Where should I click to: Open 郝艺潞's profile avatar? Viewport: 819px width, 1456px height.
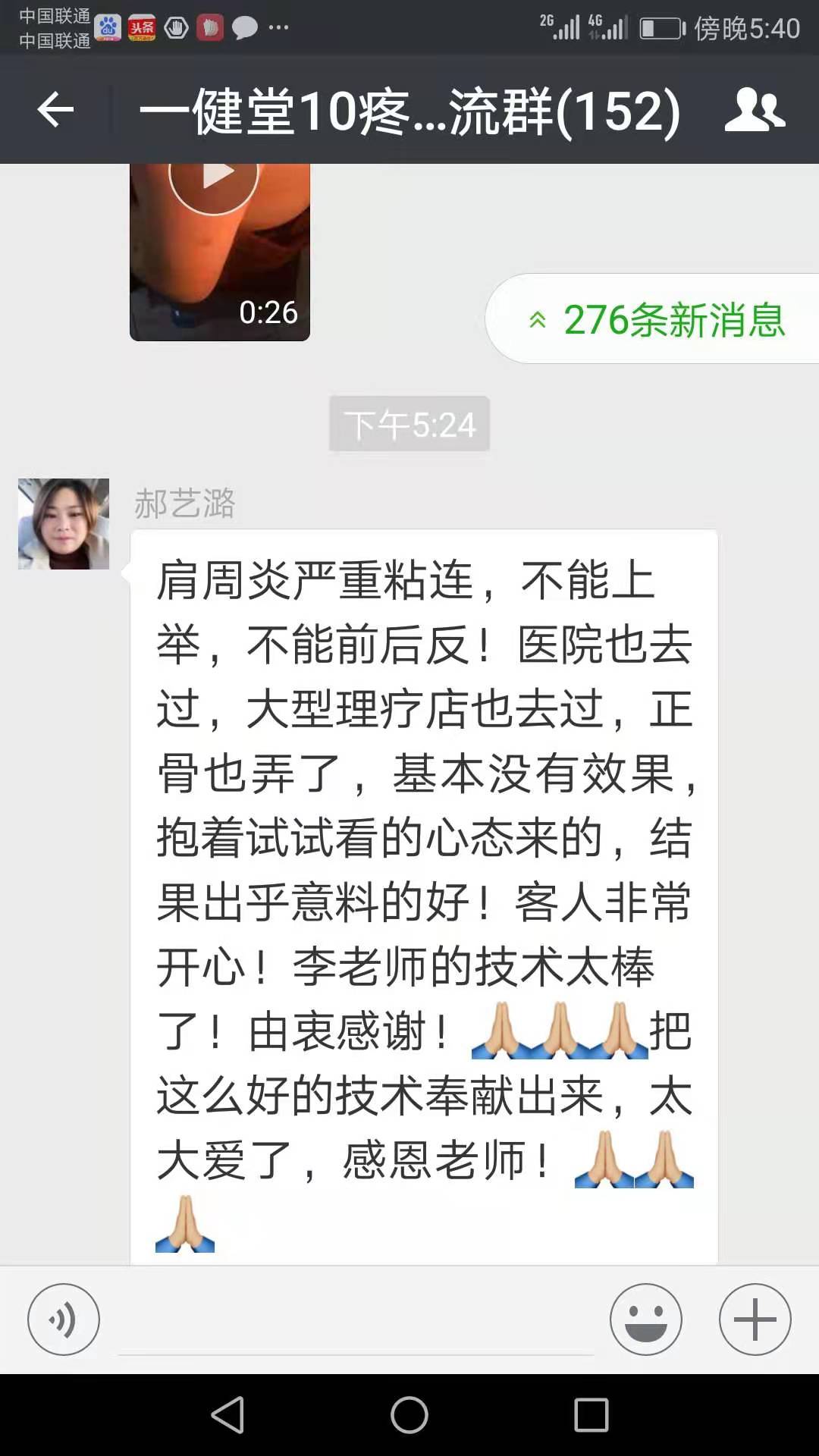64,524
